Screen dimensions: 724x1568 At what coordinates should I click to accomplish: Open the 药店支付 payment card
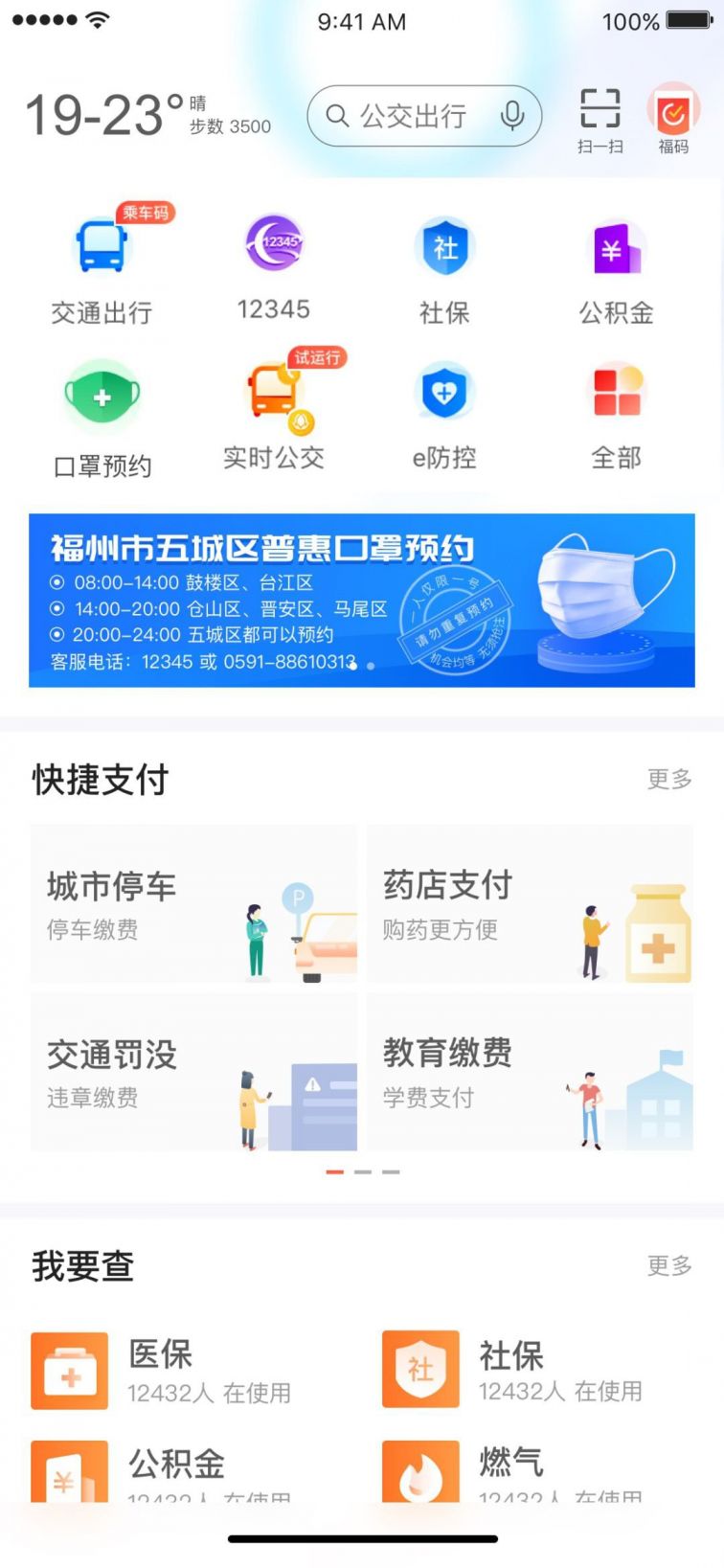pos(530,904)
